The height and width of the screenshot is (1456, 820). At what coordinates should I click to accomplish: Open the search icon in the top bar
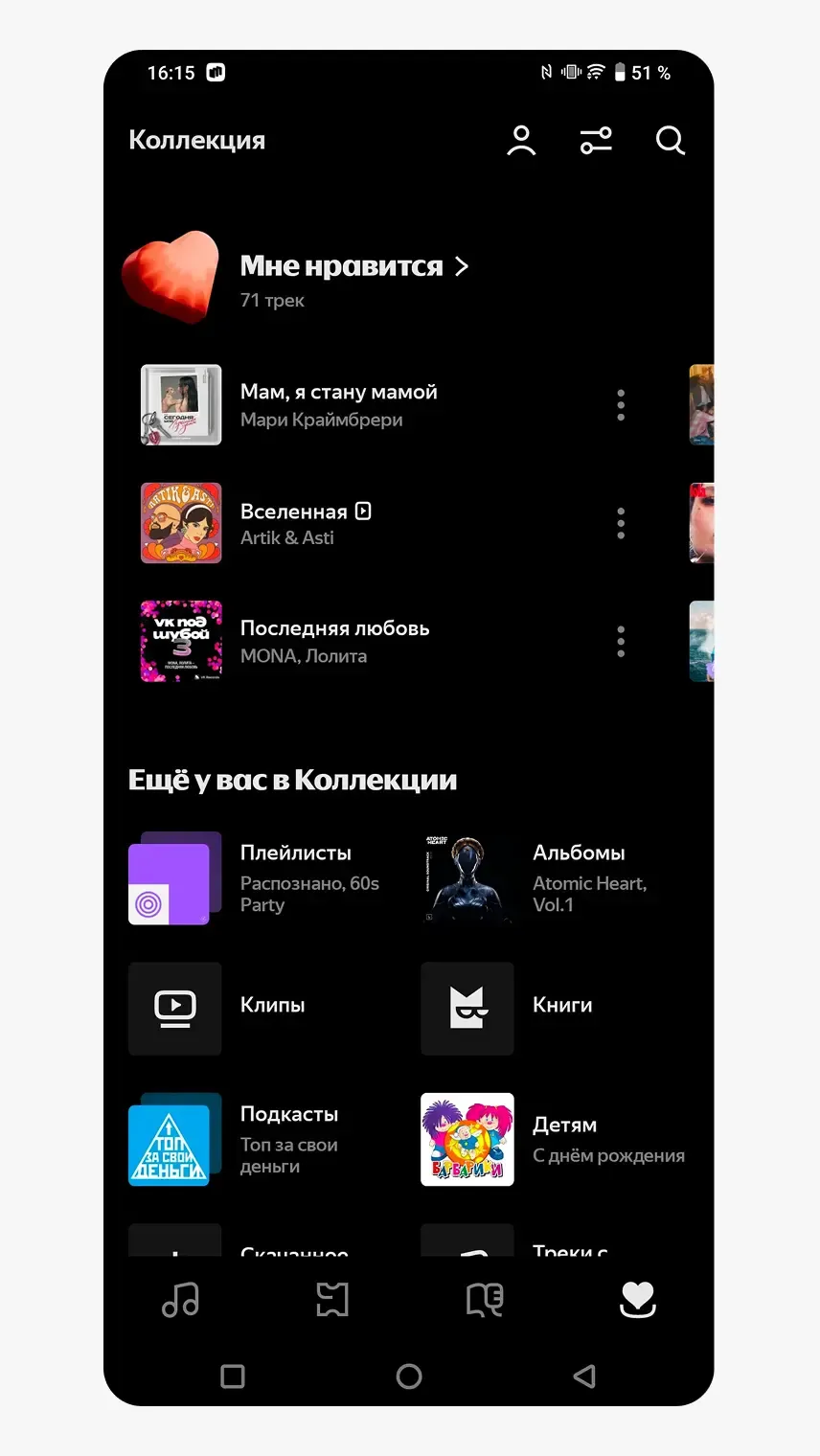670,141
